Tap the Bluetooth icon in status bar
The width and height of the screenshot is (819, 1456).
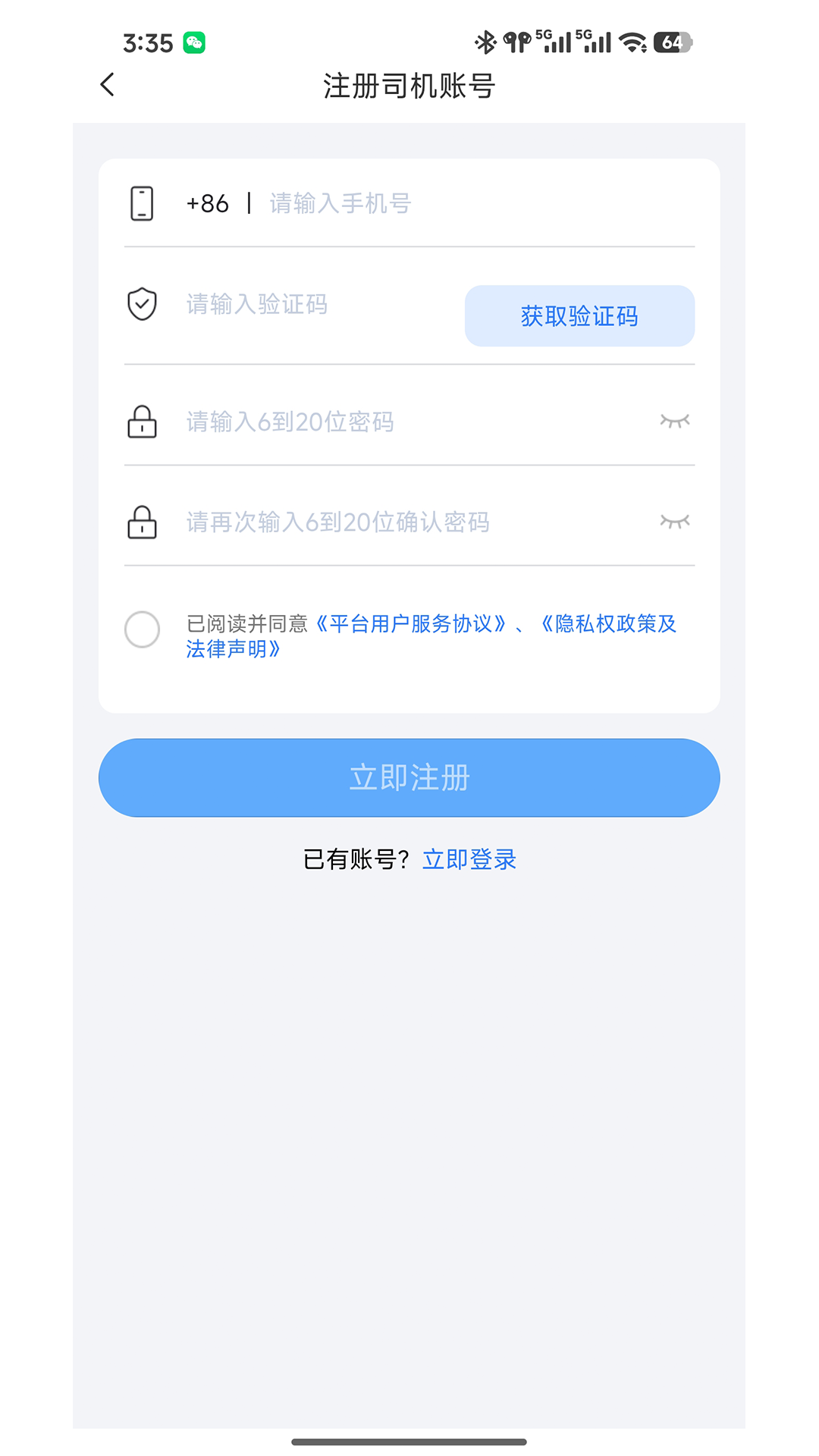pos(484,42)
